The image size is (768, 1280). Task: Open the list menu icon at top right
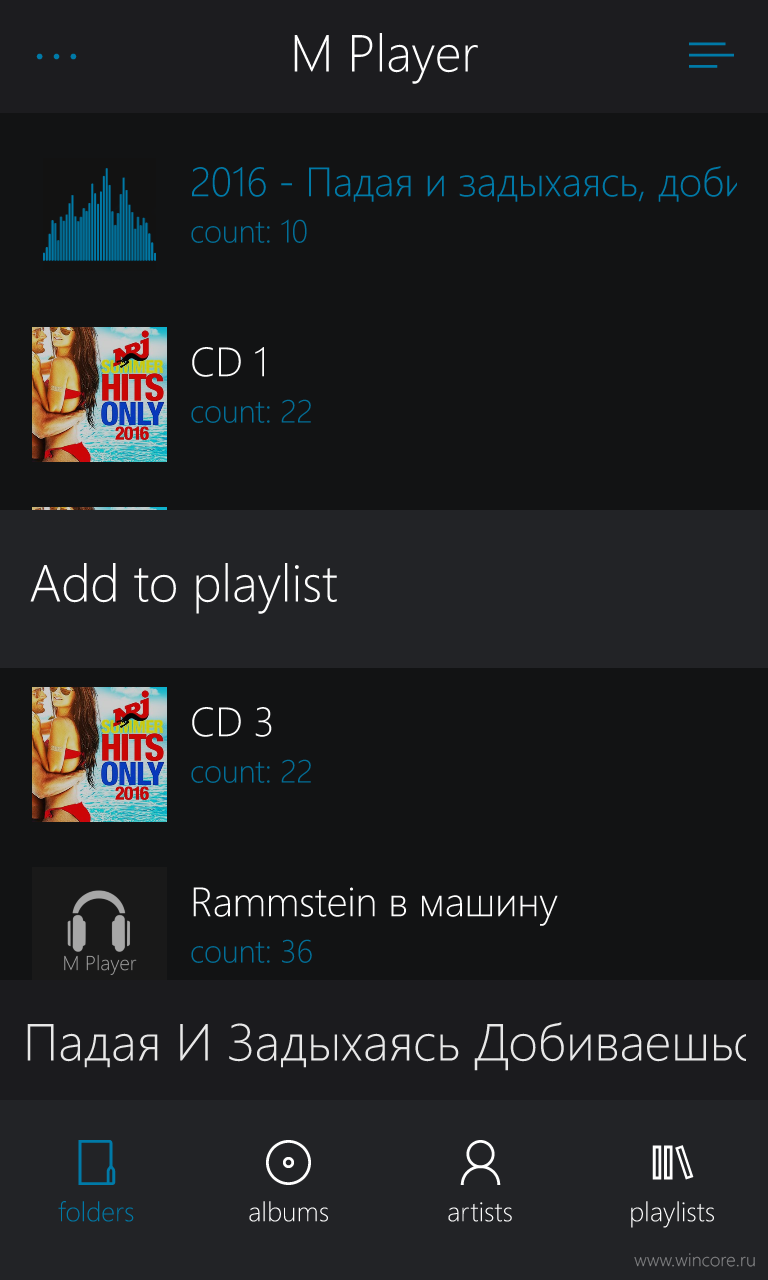(711, 55)
